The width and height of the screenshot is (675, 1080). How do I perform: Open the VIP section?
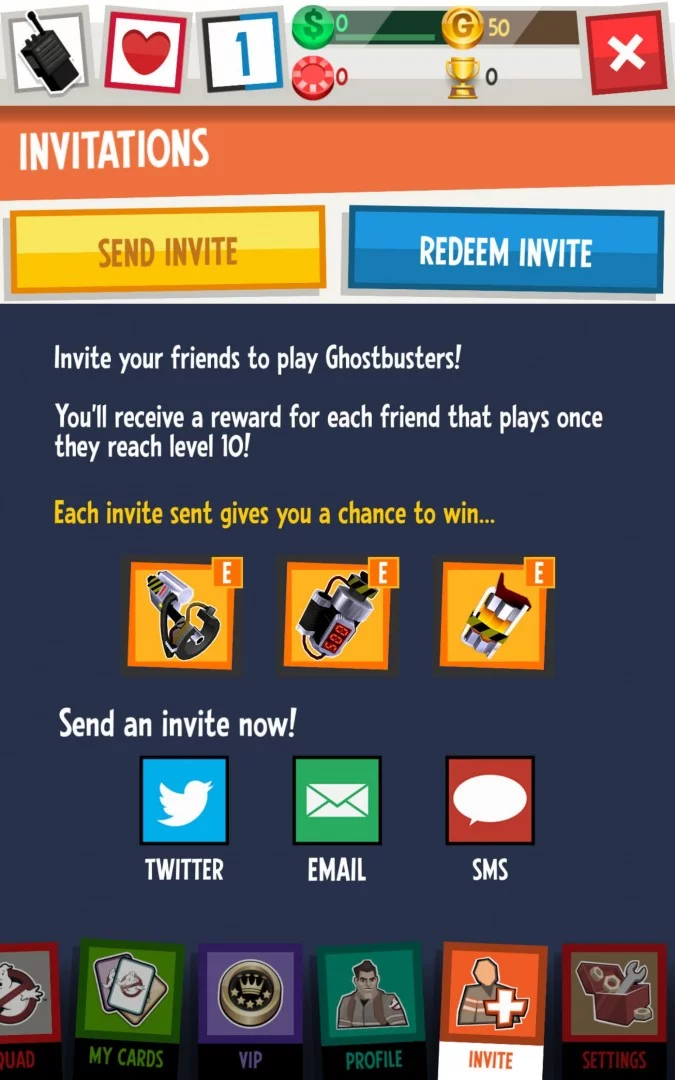click(249, 1010)
